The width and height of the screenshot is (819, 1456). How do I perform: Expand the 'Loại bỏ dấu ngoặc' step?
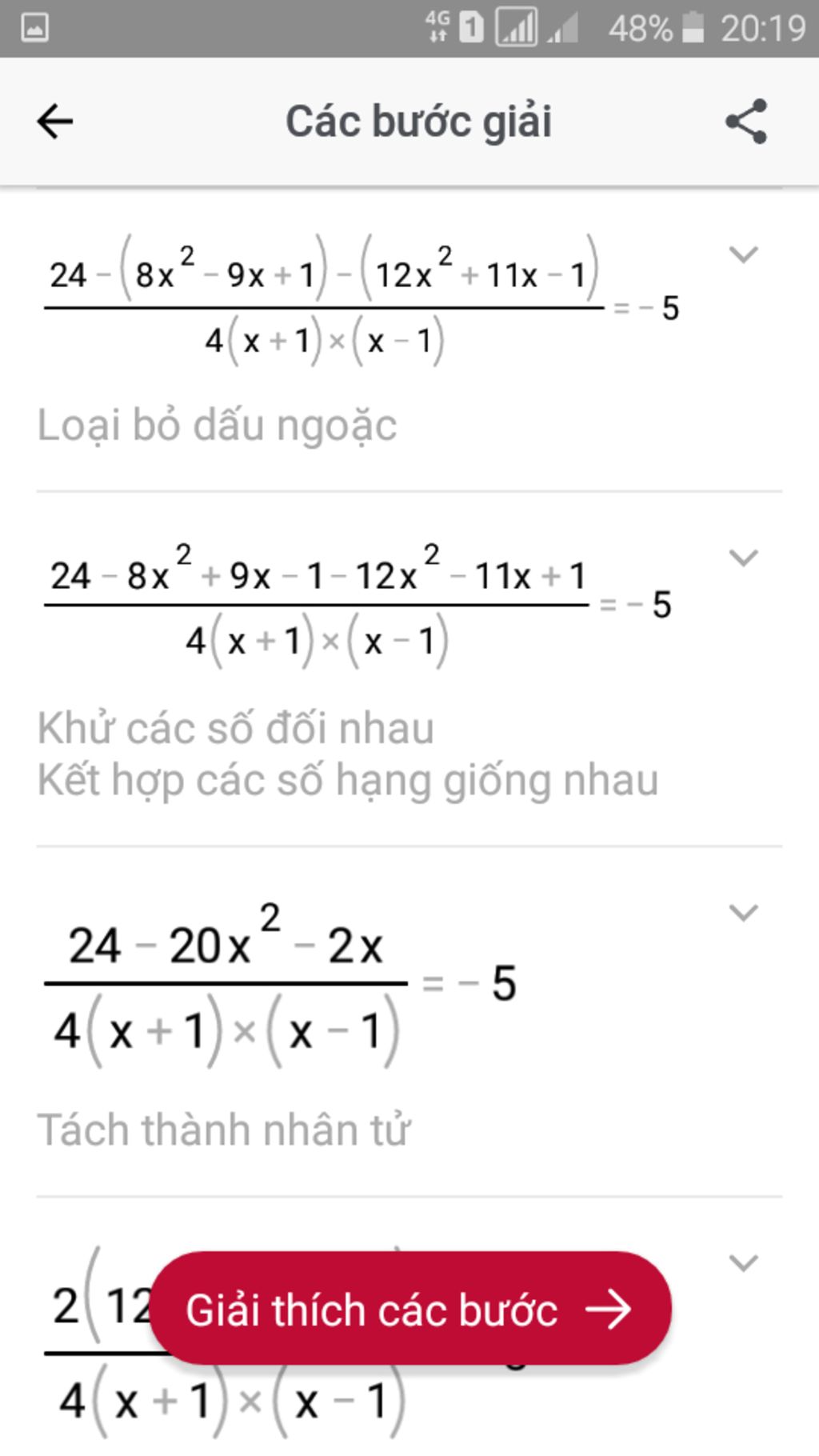[743, 254]
